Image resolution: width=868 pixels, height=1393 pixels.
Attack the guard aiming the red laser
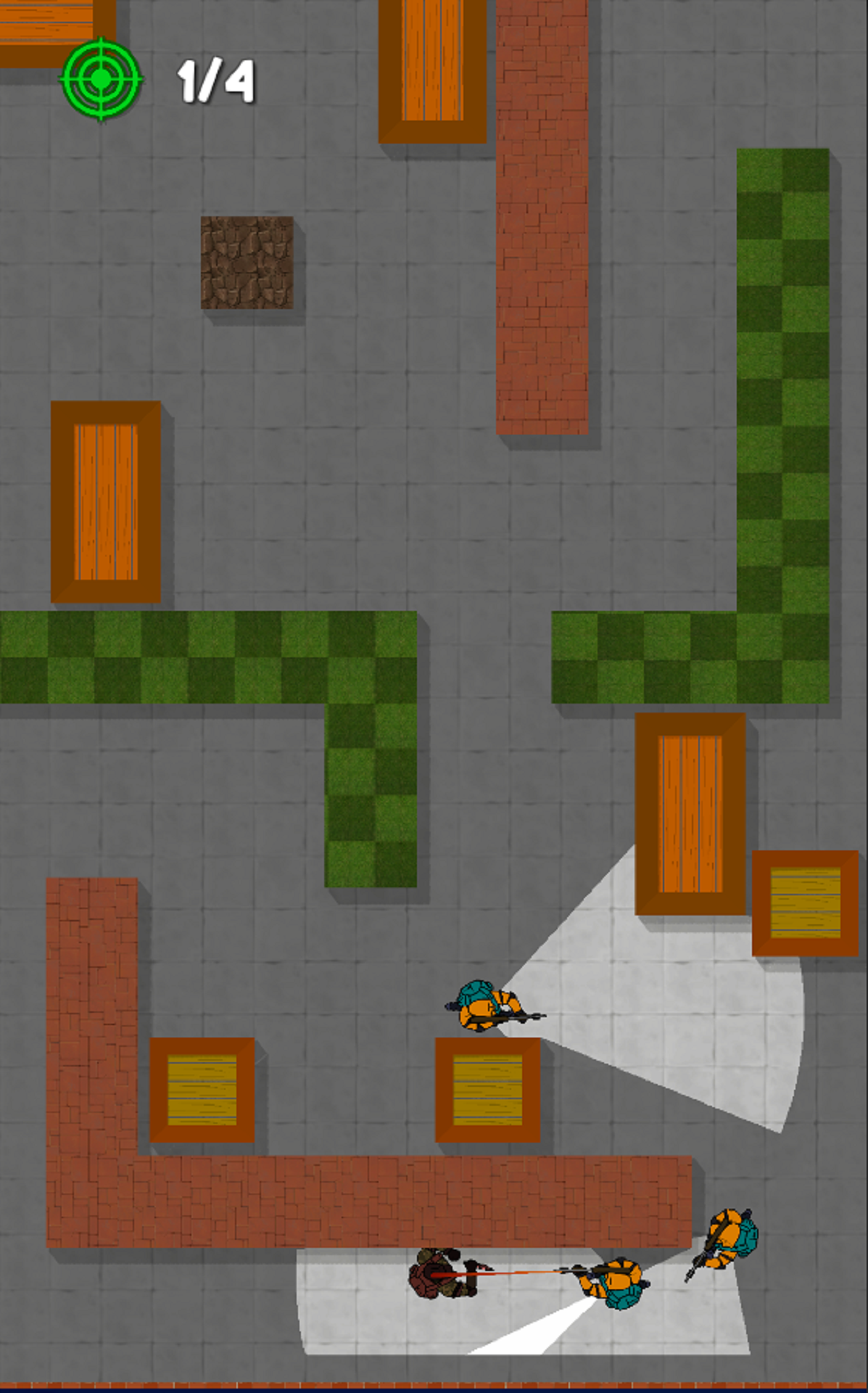pos(608,1283)
